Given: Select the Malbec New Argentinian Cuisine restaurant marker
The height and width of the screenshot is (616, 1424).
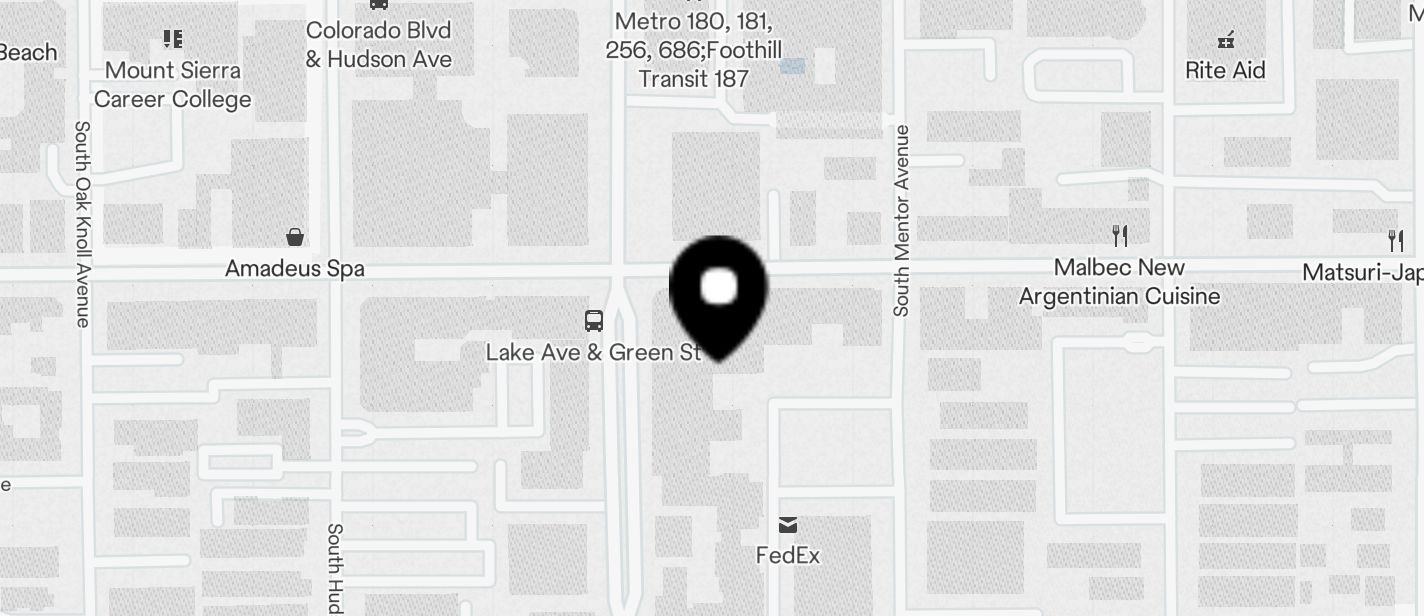Looking at the screenshot, I should pos(1120,236).
